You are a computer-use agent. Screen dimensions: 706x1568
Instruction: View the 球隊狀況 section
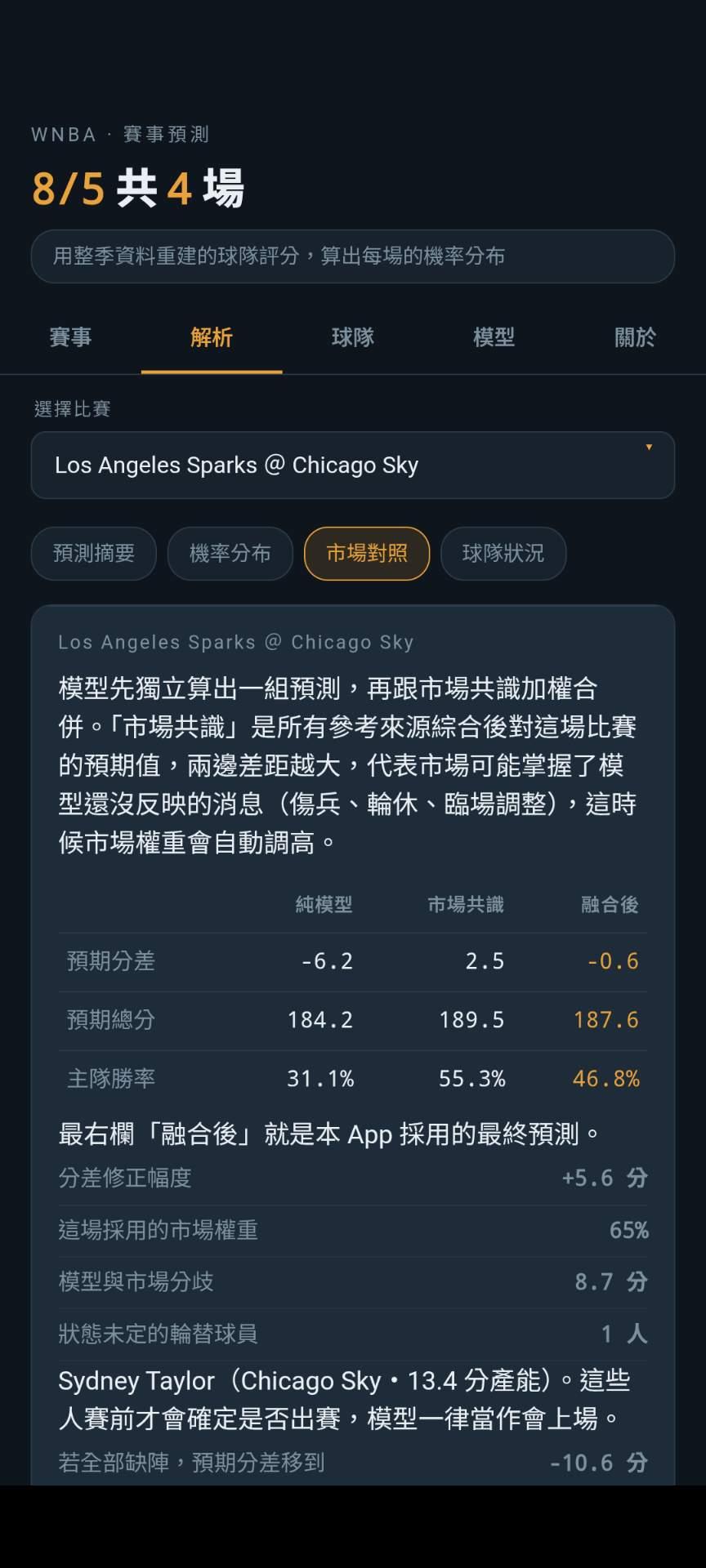(503, 554)
